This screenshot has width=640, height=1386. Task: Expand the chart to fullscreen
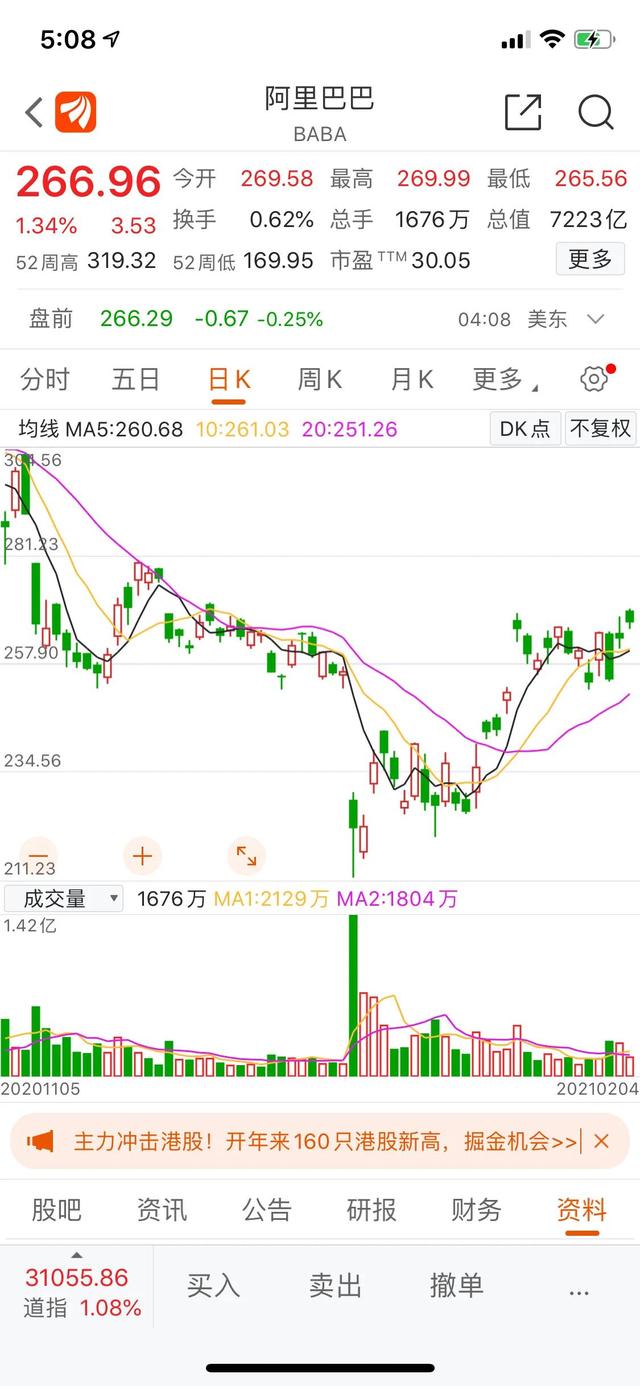pos(246,856)
